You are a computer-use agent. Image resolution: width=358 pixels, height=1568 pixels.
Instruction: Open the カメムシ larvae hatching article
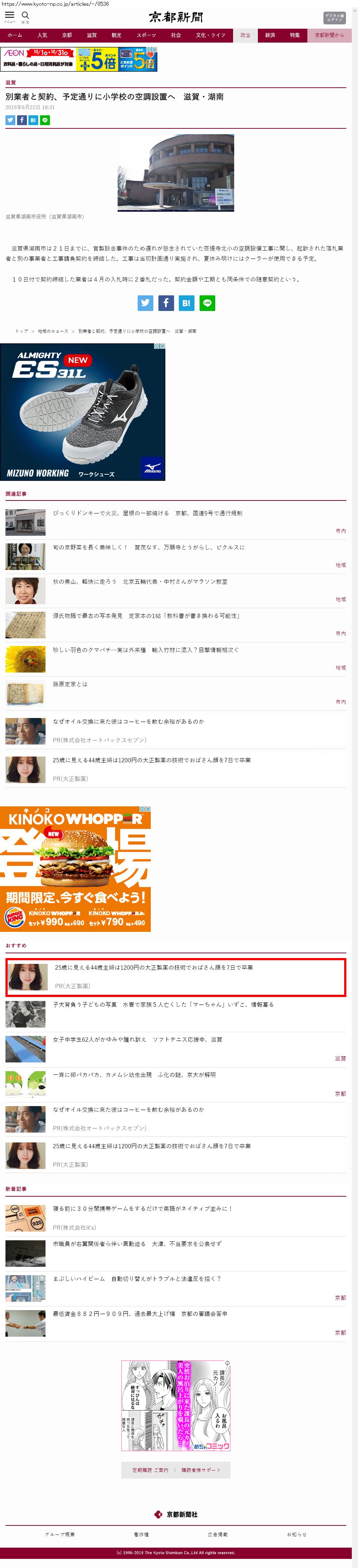click(x=134, y=1074)
